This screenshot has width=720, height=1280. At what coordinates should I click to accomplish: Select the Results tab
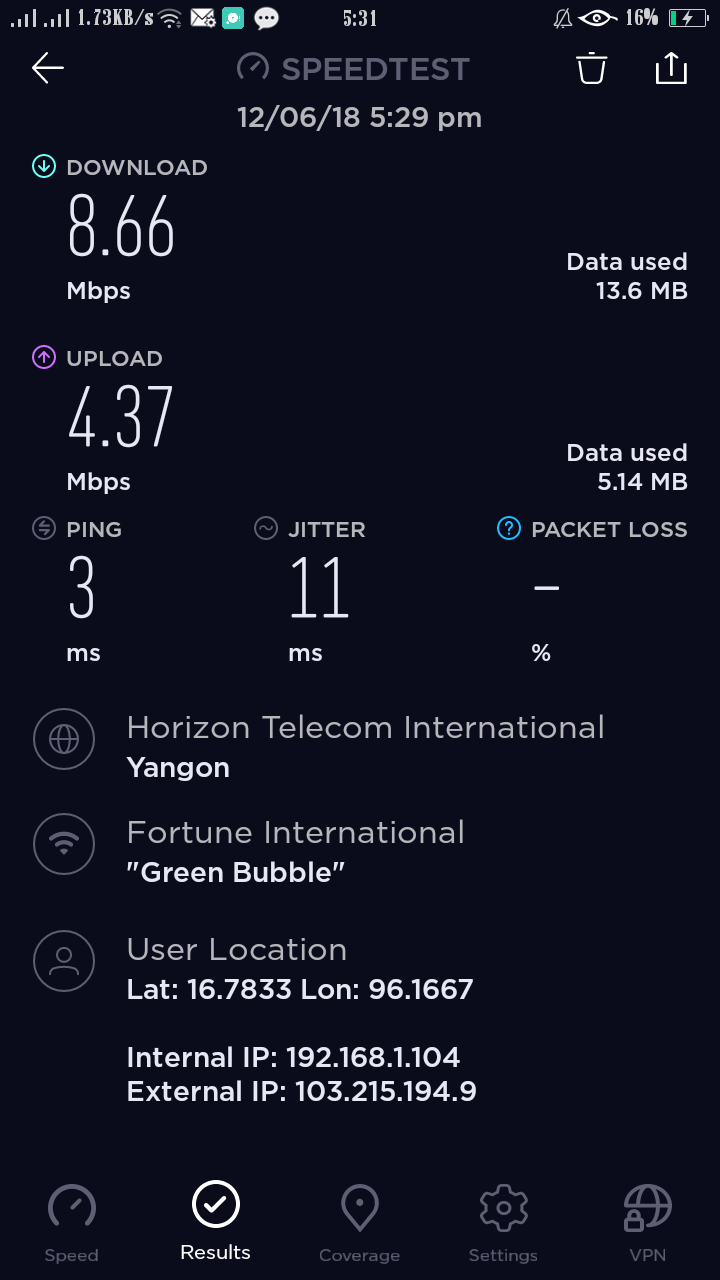216,1220
